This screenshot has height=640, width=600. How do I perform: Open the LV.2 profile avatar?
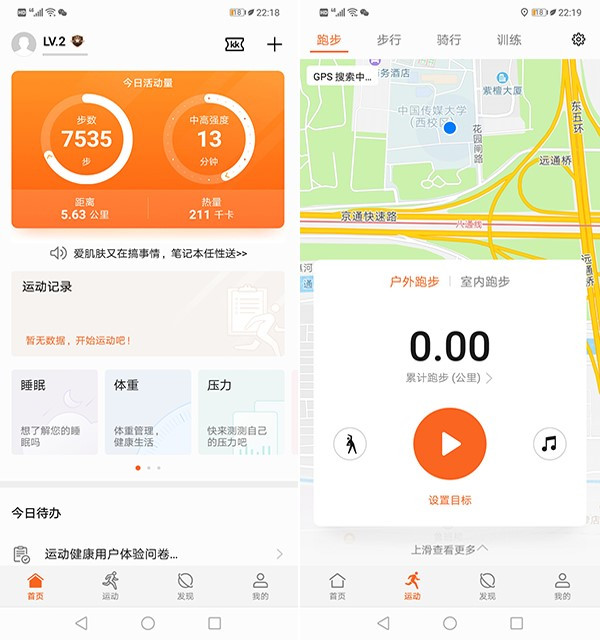tap(24, 44)
